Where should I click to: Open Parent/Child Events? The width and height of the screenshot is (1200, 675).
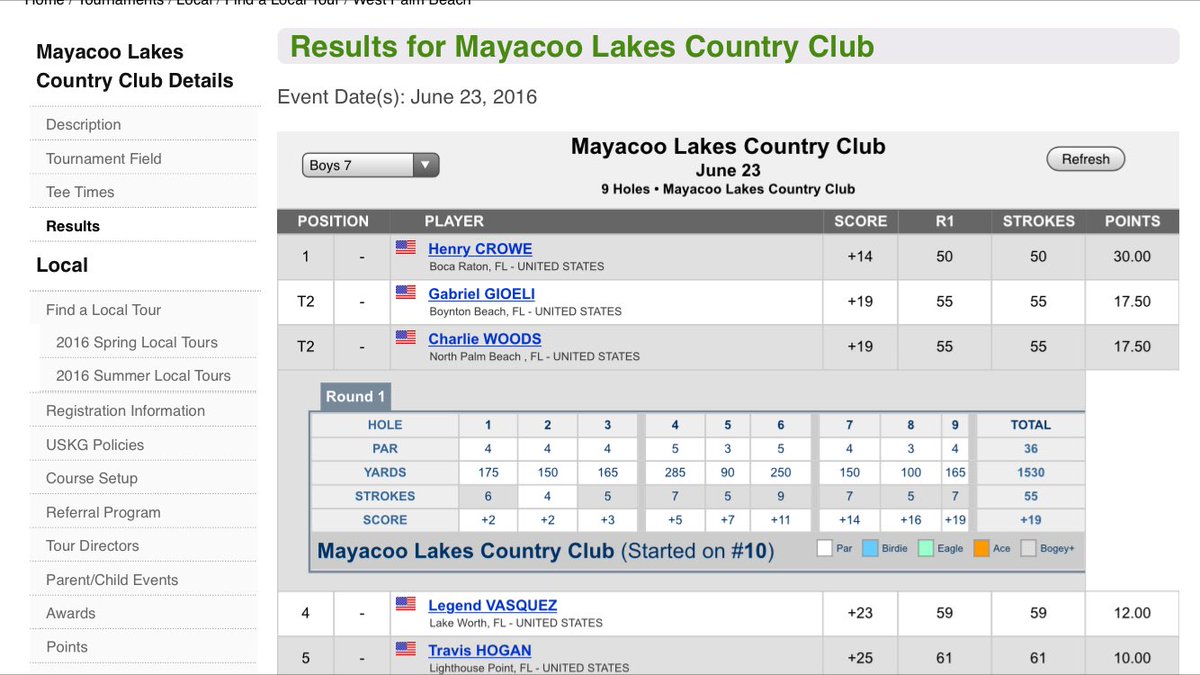[111, 580]
